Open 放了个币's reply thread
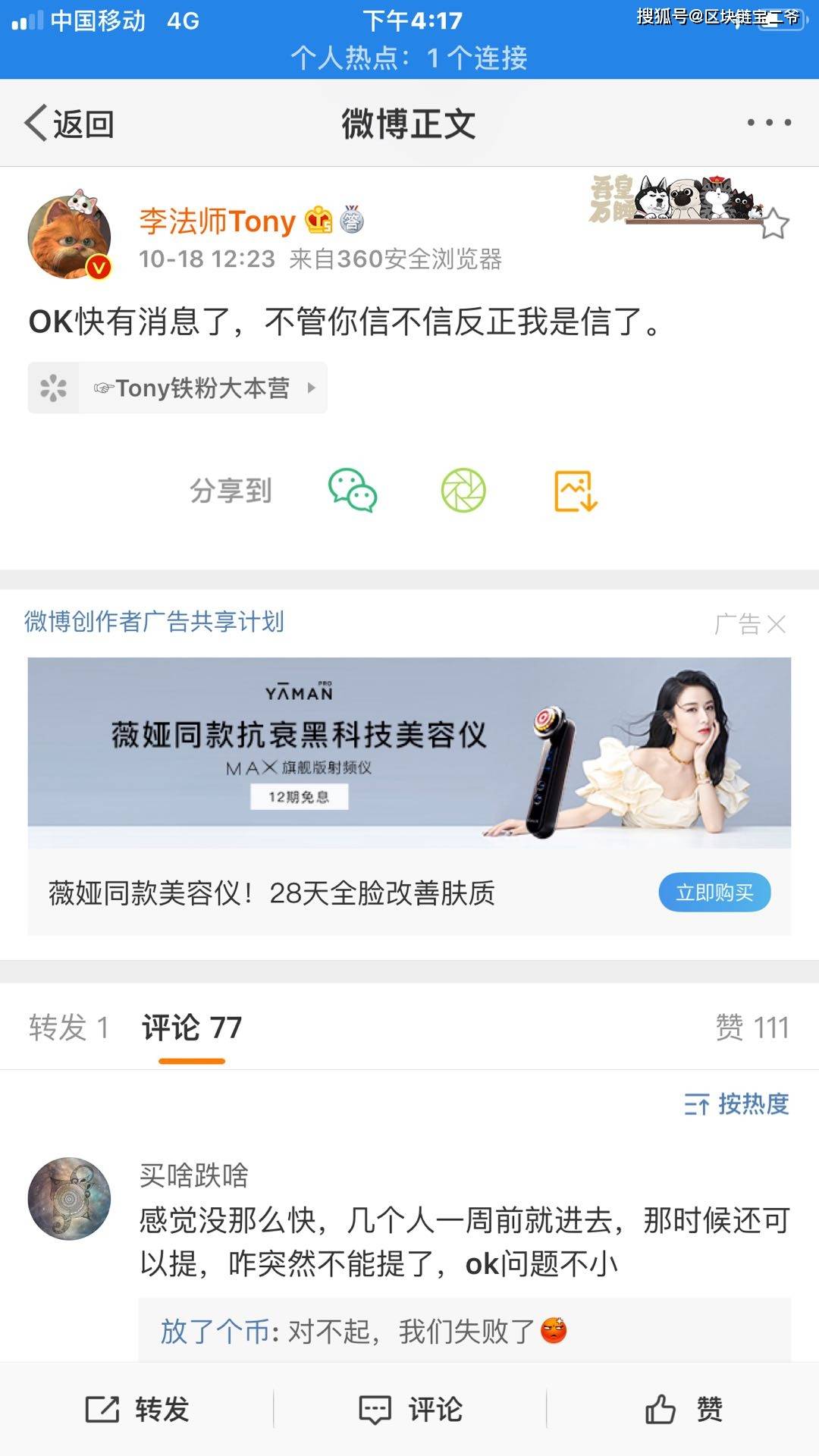 [364, 1331]
